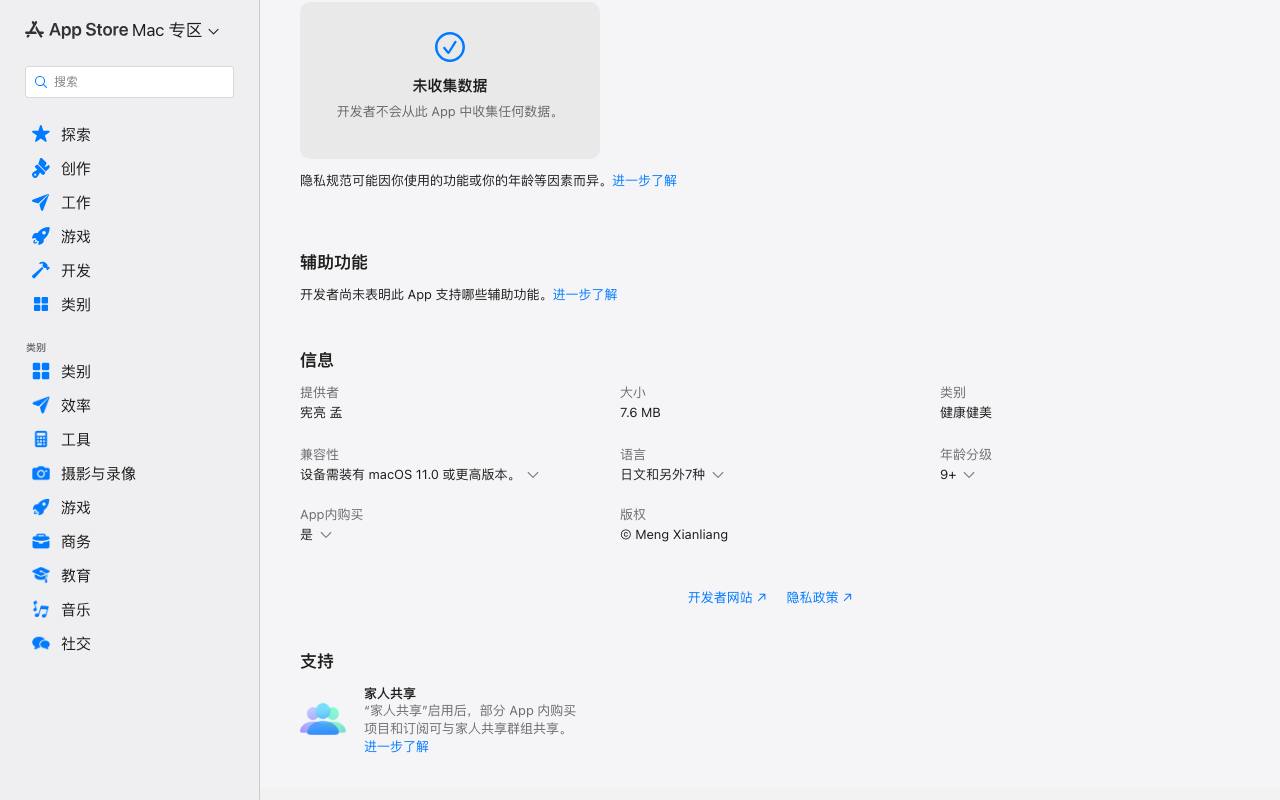Open 摄影与录像 category

point(129,473)
